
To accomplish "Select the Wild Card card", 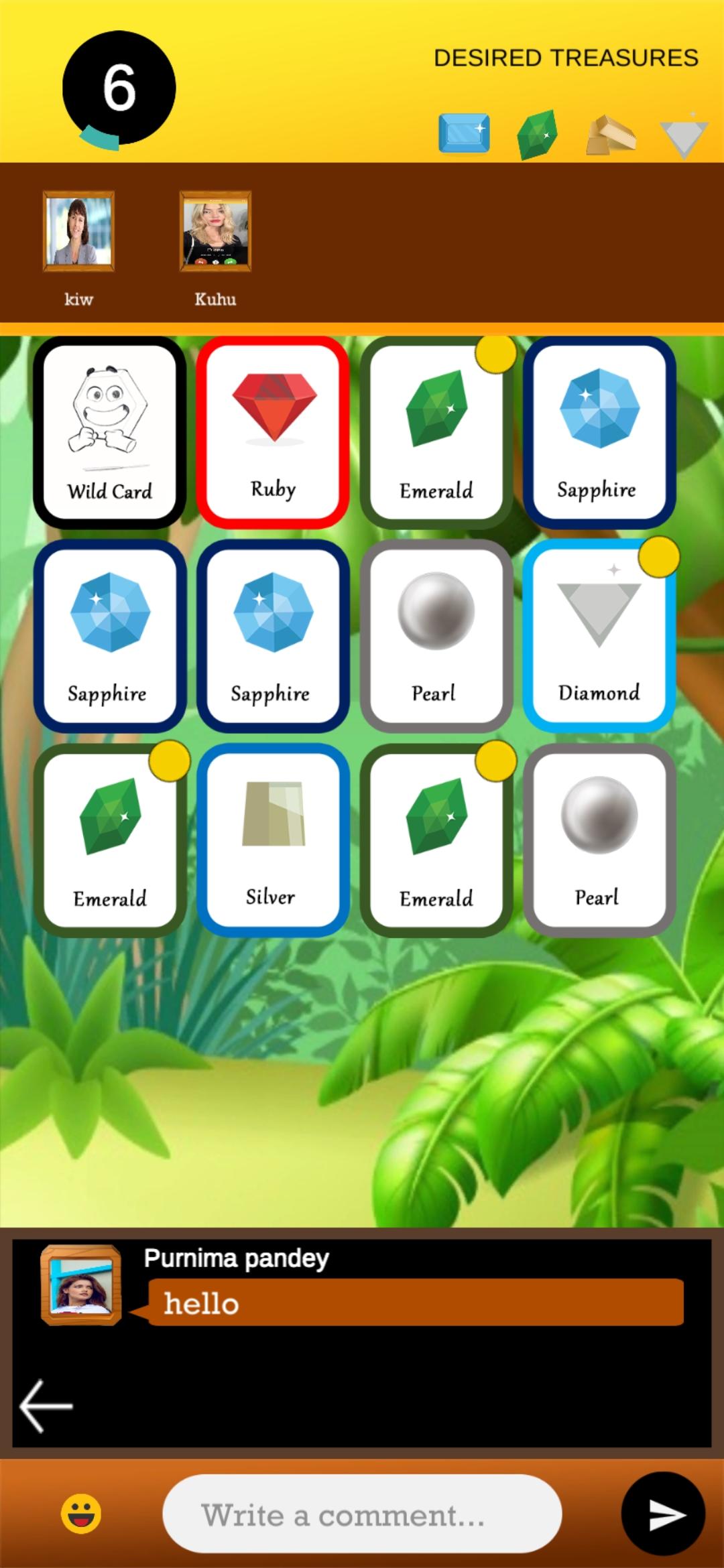I will point(109,433).
